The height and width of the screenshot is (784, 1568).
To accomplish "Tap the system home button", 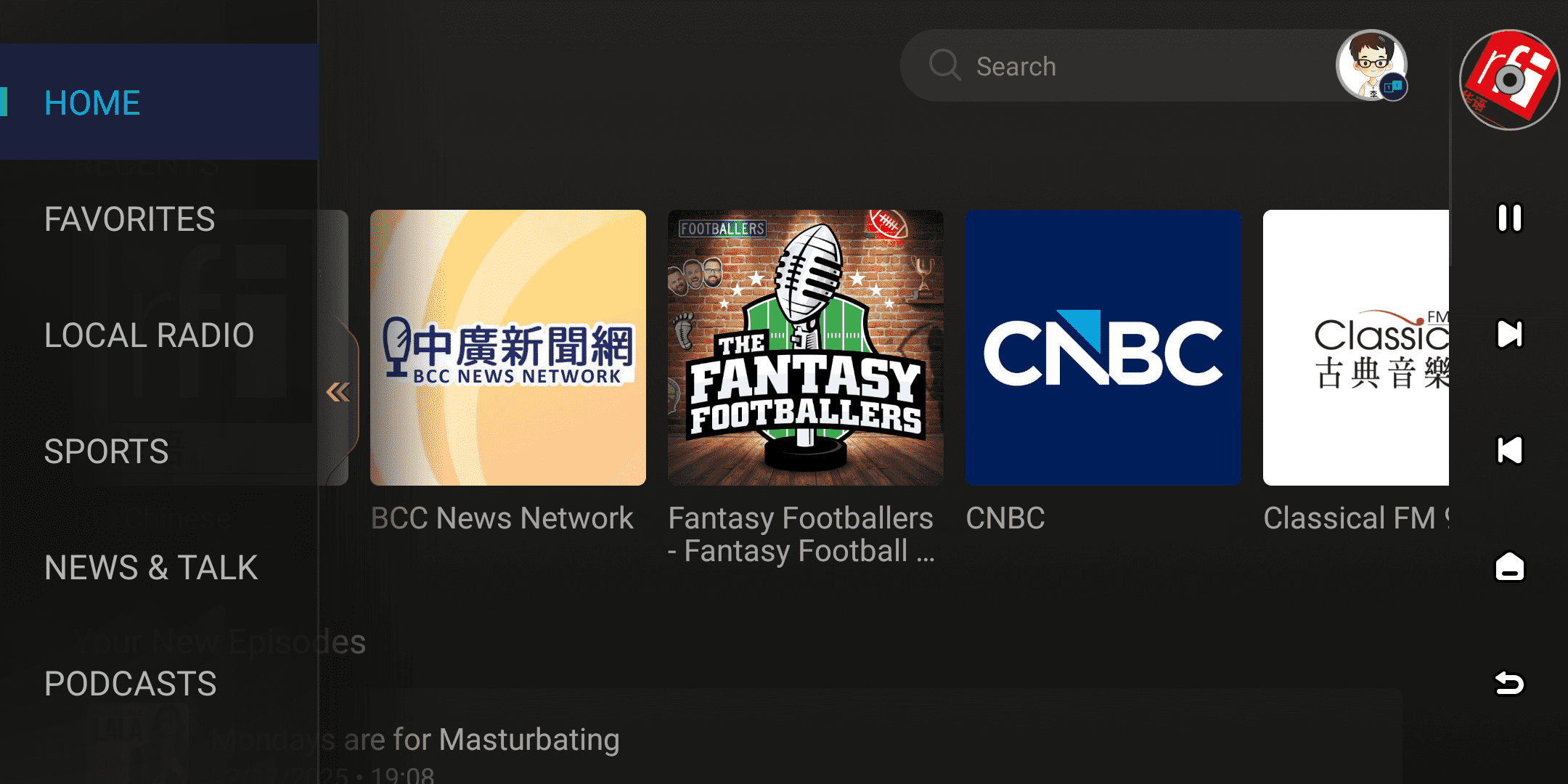I will pyautogui.click(x=1510, y=567).
